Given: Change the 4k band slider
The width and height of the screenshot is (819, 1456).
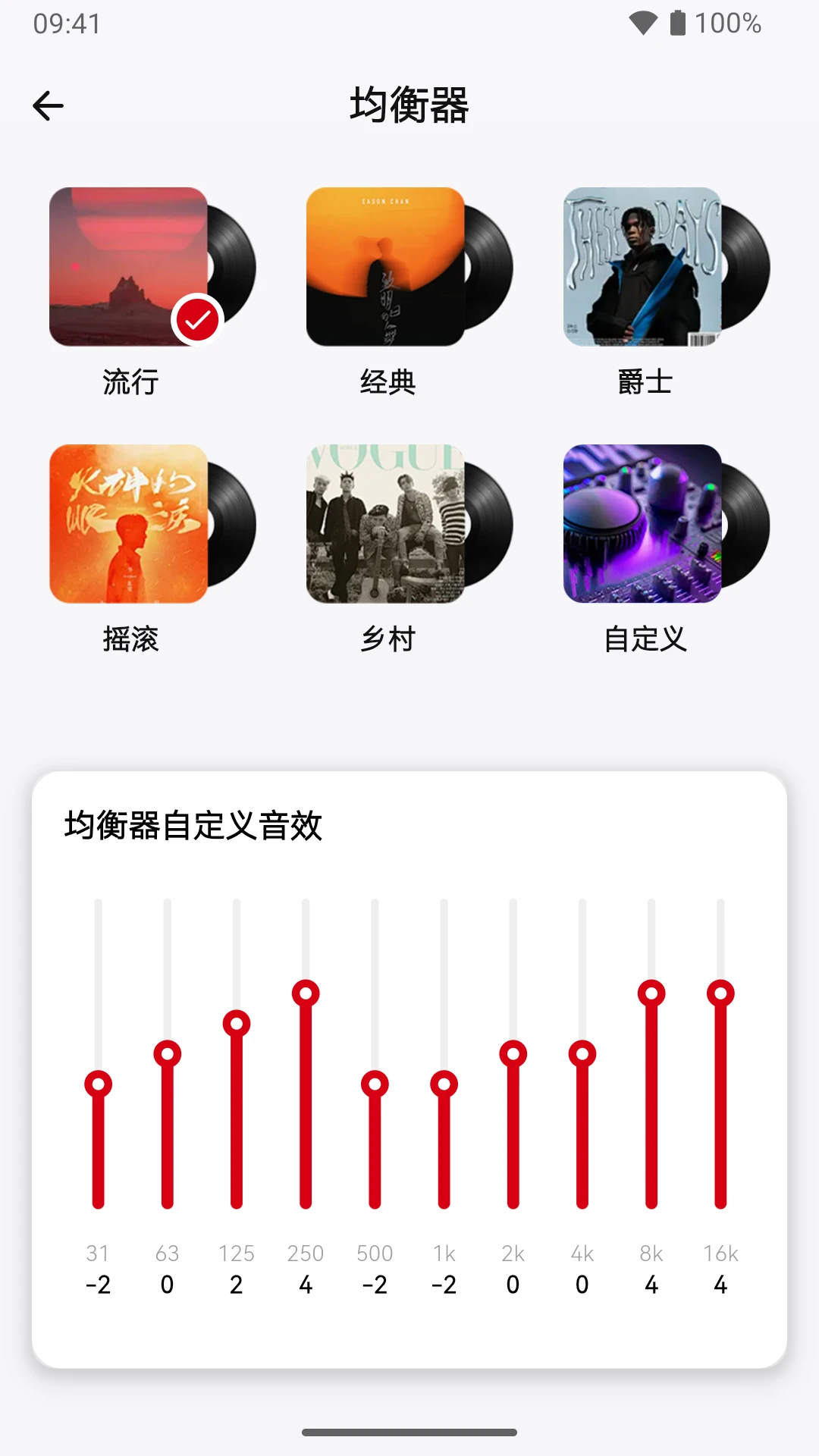Looking at the screenshot, I should tap(582, 1054).
